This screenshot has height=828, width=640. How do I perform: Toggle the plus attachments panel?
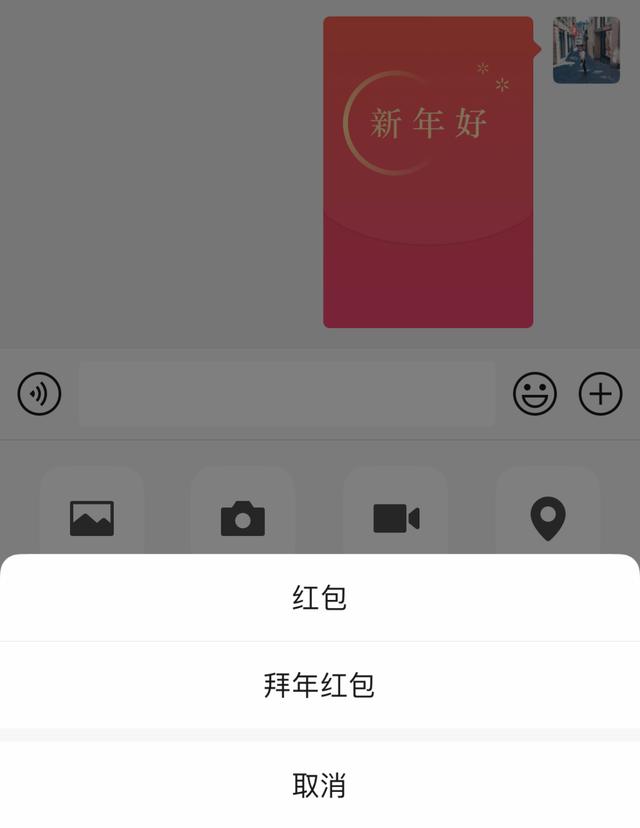coord(600,394)
